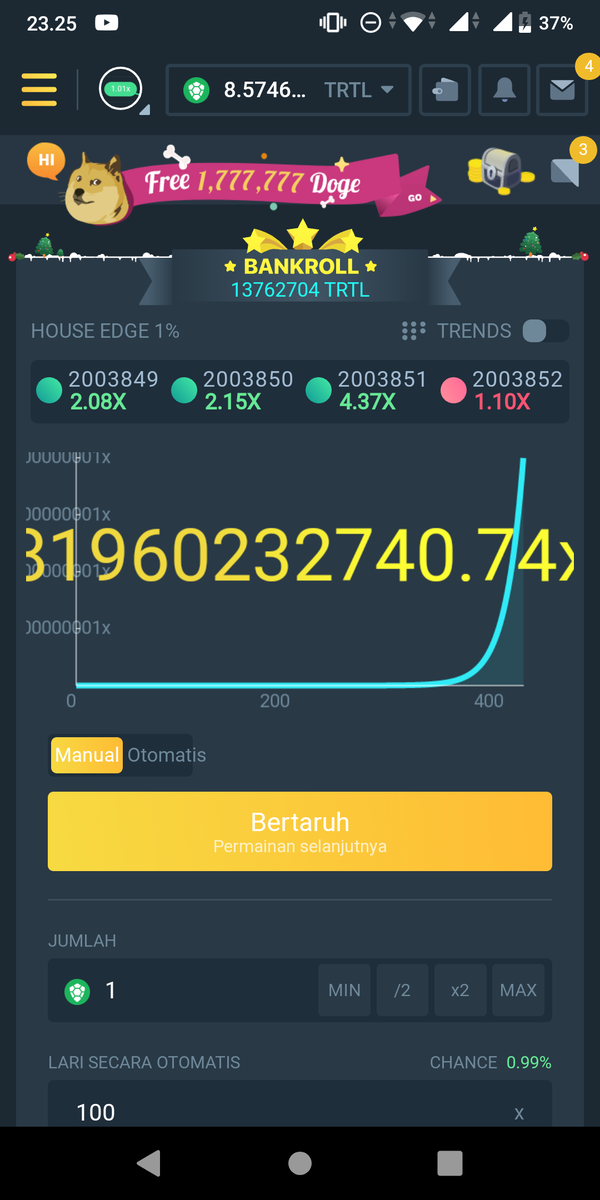Open the chat bubble with 3 badge
Image resolution: width=600 pixels, height=1200 pixels.
pyautogui.click(x=565, y=172)
